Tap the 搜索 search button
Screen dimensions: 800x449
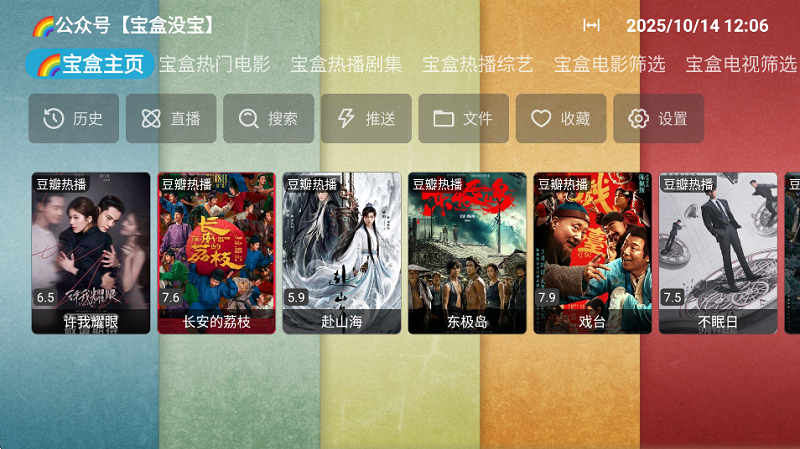[268, 119]
